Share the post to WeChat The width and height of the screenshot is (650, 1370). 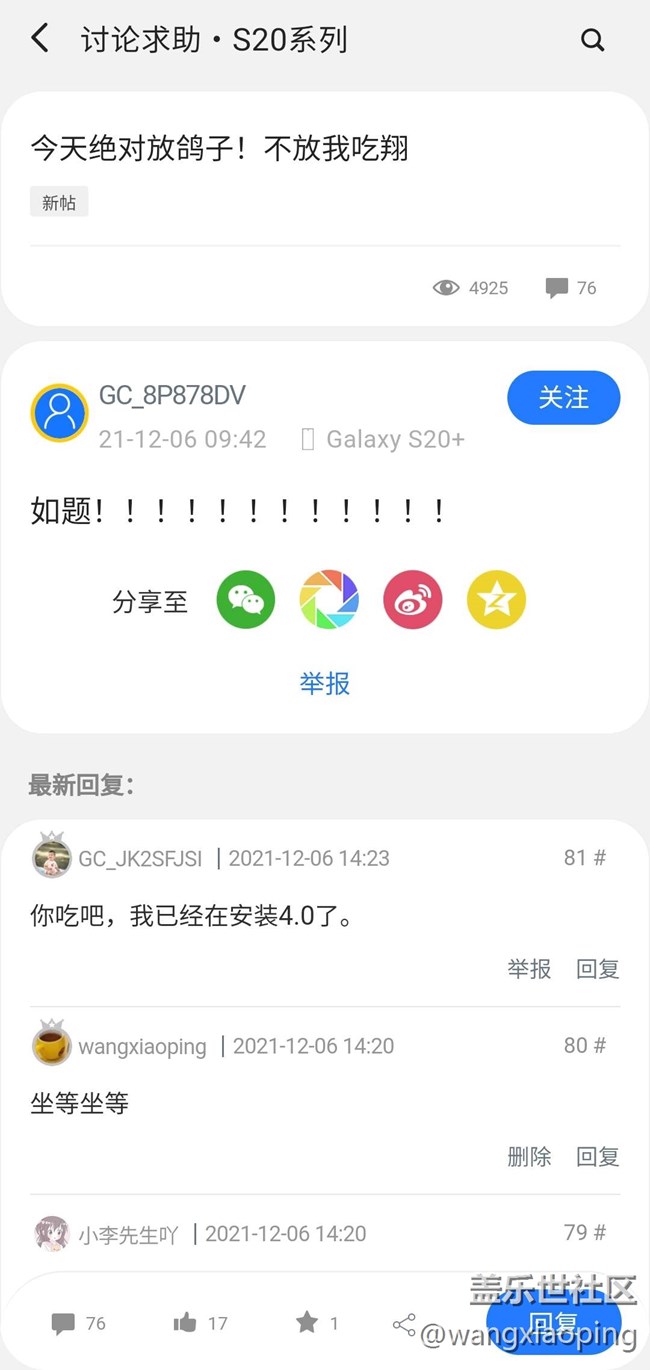click(x=245, y=600)
